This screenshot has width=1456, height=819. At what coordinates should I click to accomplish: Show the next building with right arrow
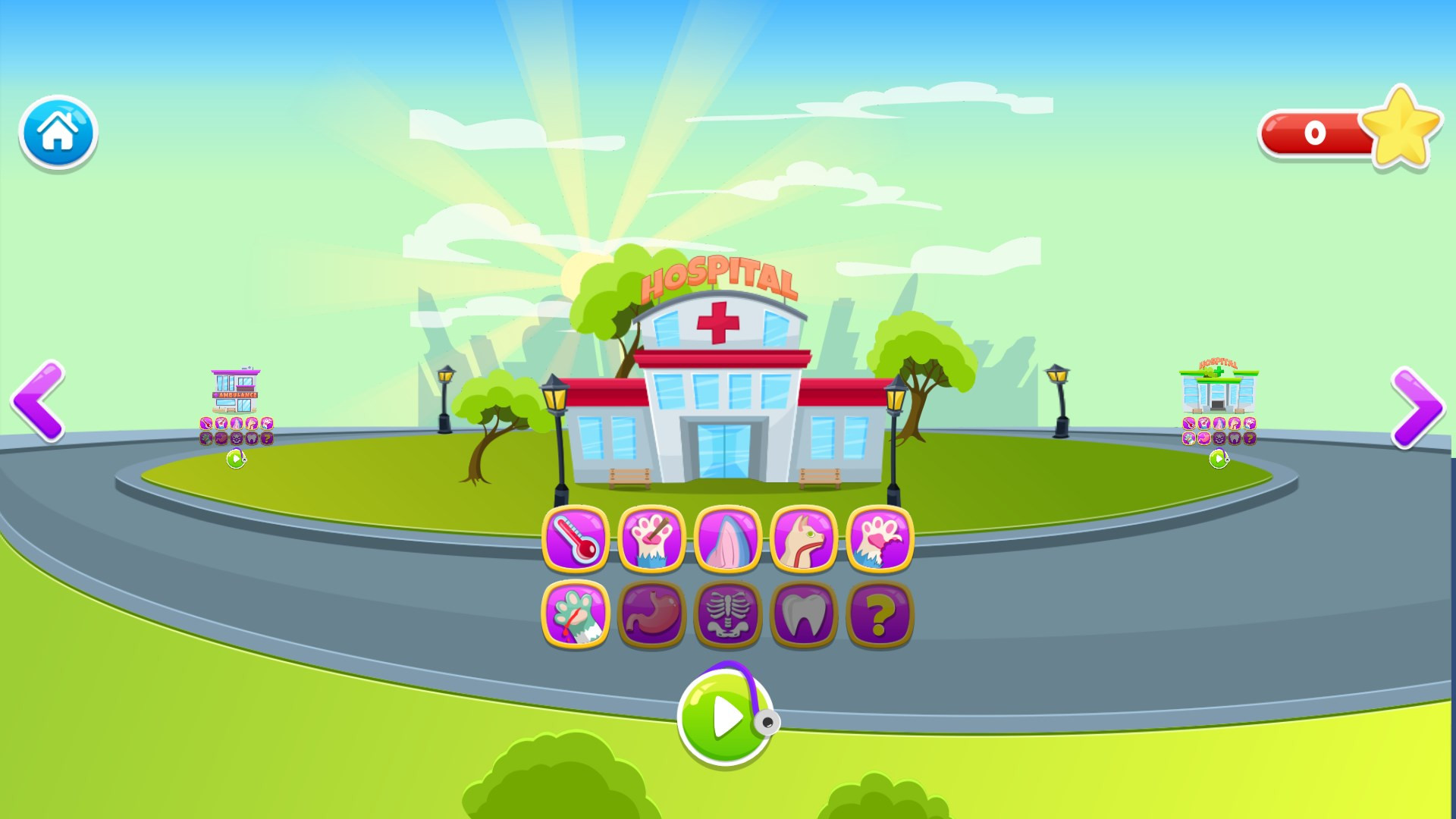[x=1417, y=408]
